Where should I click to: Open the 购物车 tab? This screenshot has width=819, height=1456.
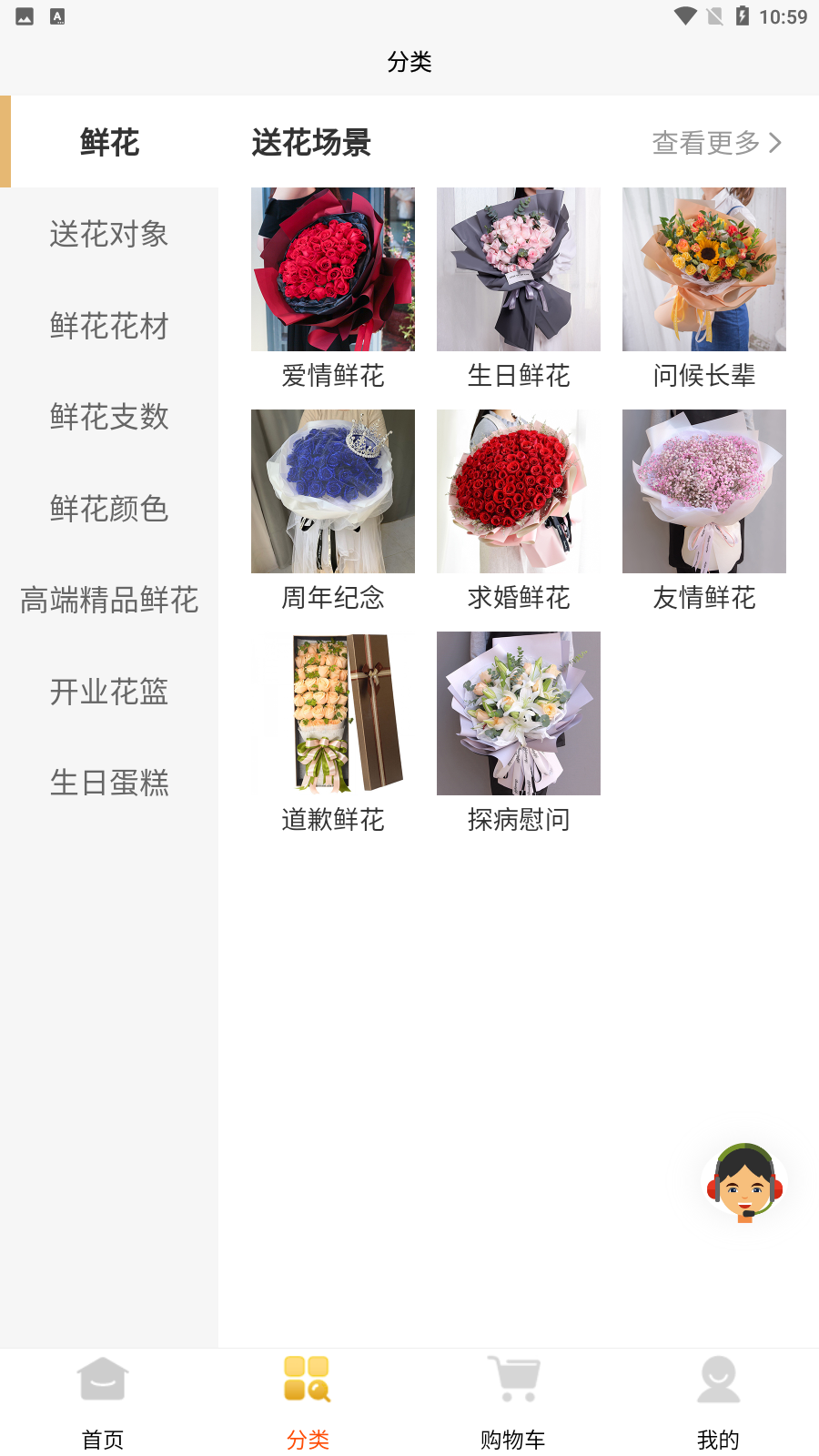513,1402
